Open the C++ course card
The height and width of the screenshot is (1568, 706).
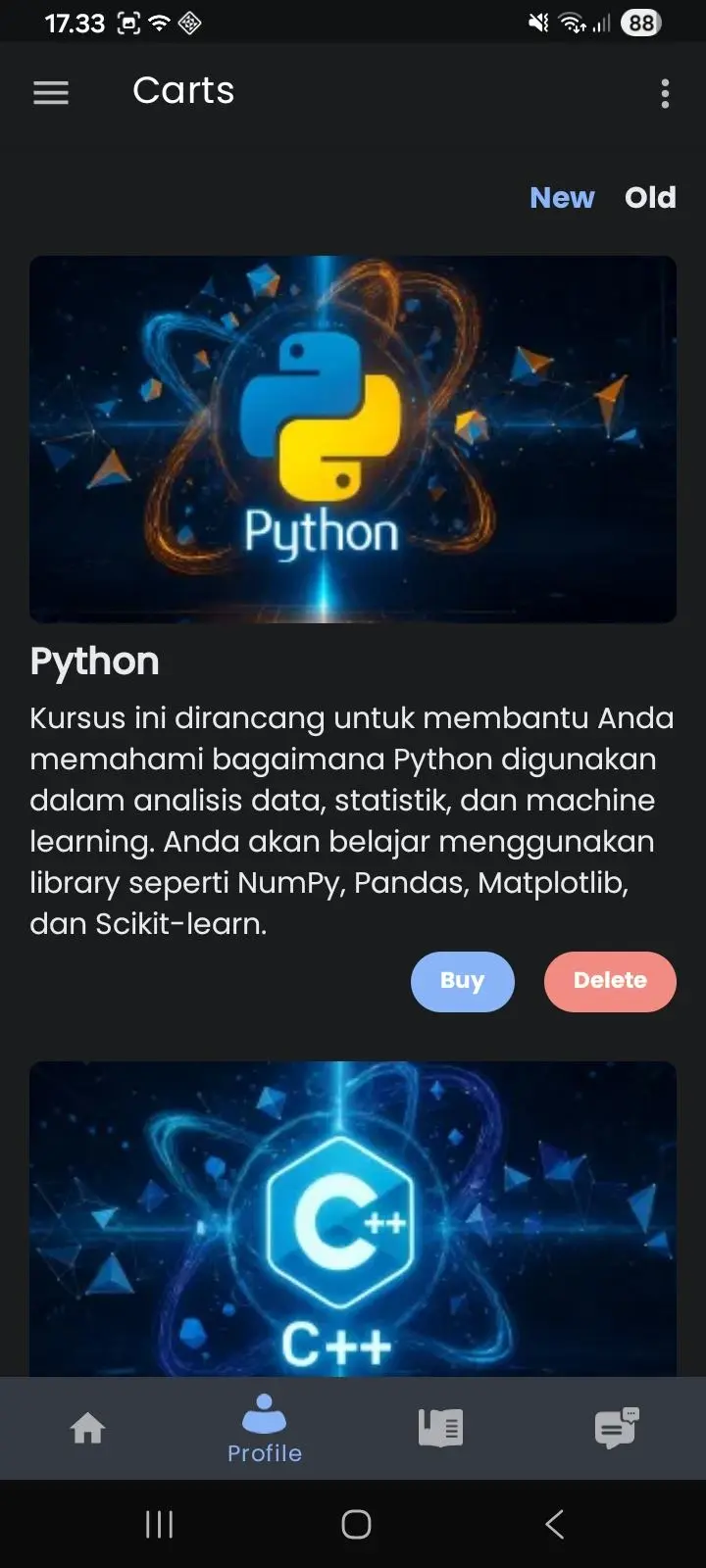point(353,1219)
